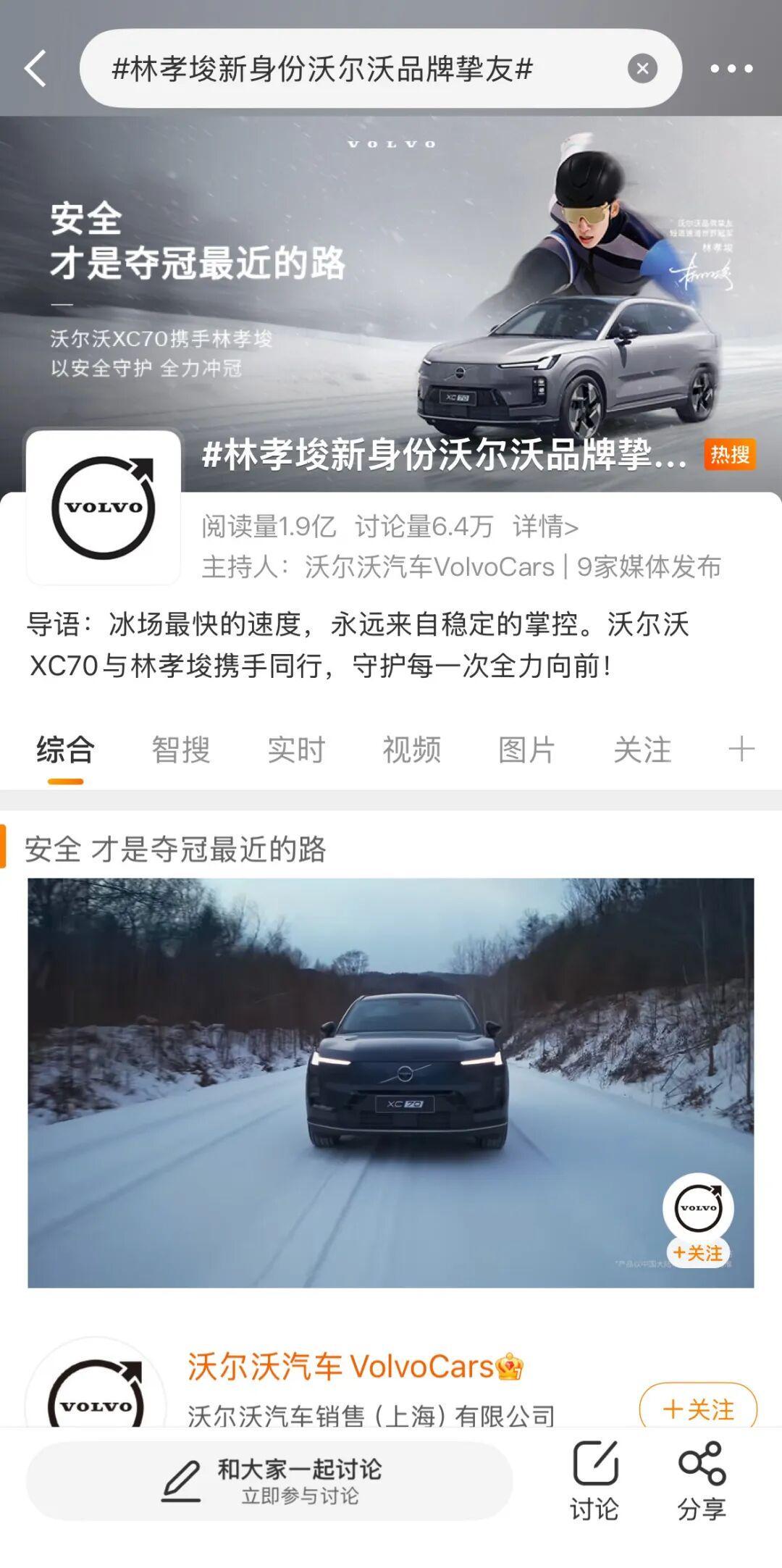Open topic 详情 details link

545,527
